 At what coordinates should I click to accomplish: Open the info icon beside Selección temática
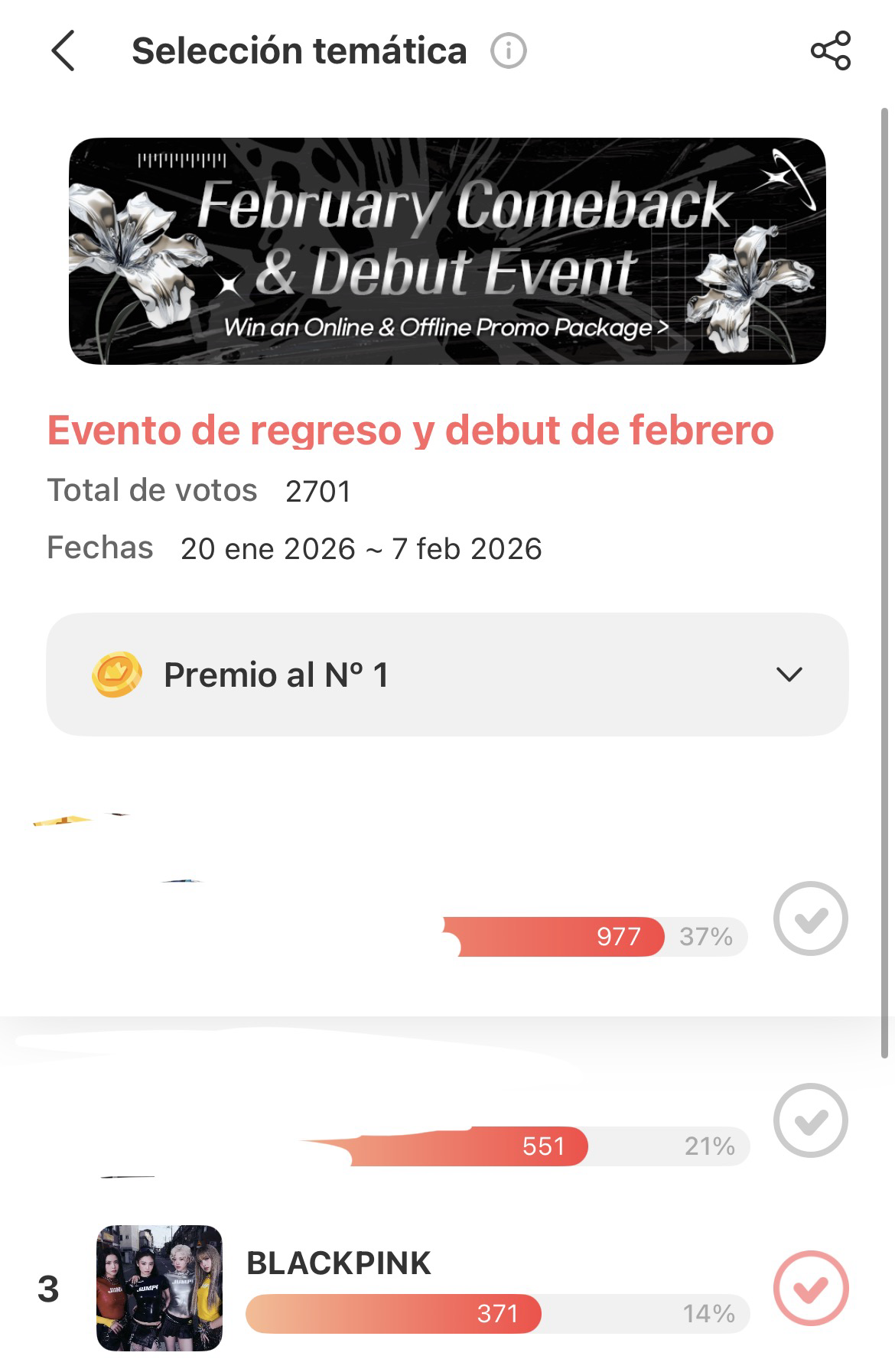tap(509, 51)
